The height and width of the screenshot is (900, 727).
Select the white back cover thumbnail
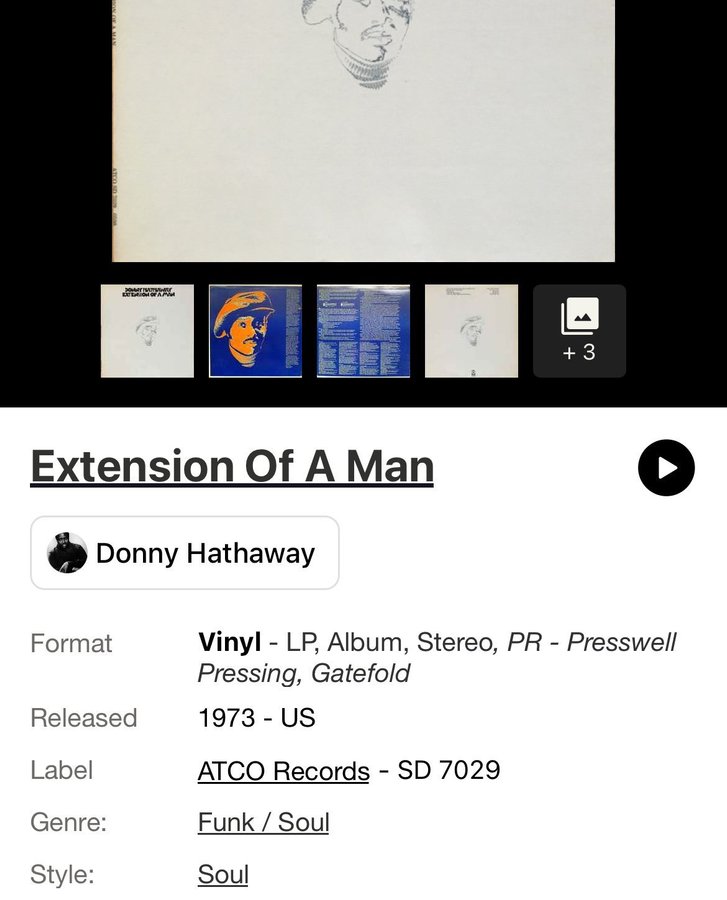pyautogui.click(x=471, y=331)
